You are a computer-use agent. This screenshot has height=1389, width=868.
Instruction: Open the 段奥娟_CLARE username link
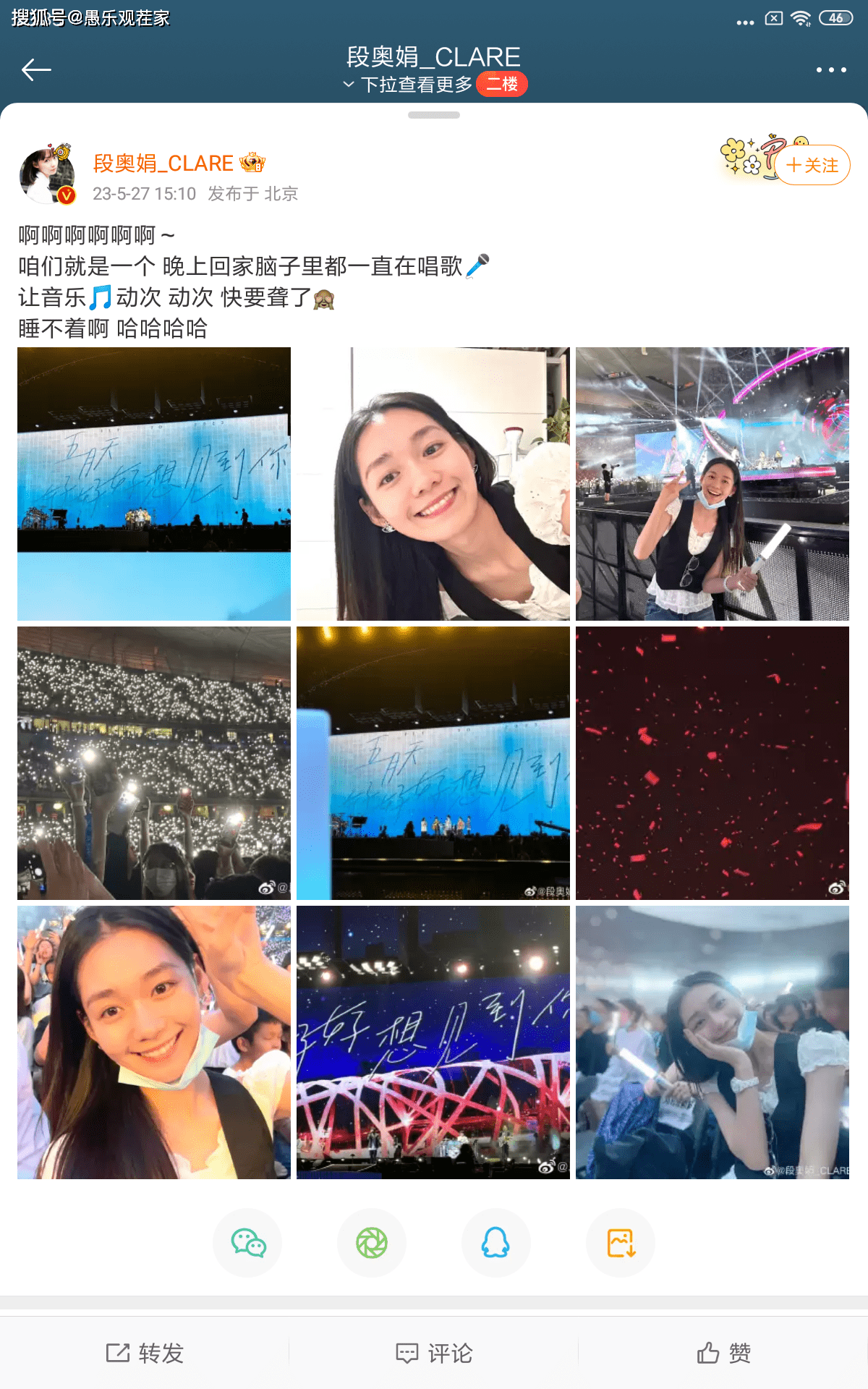[x=163, y=163]
